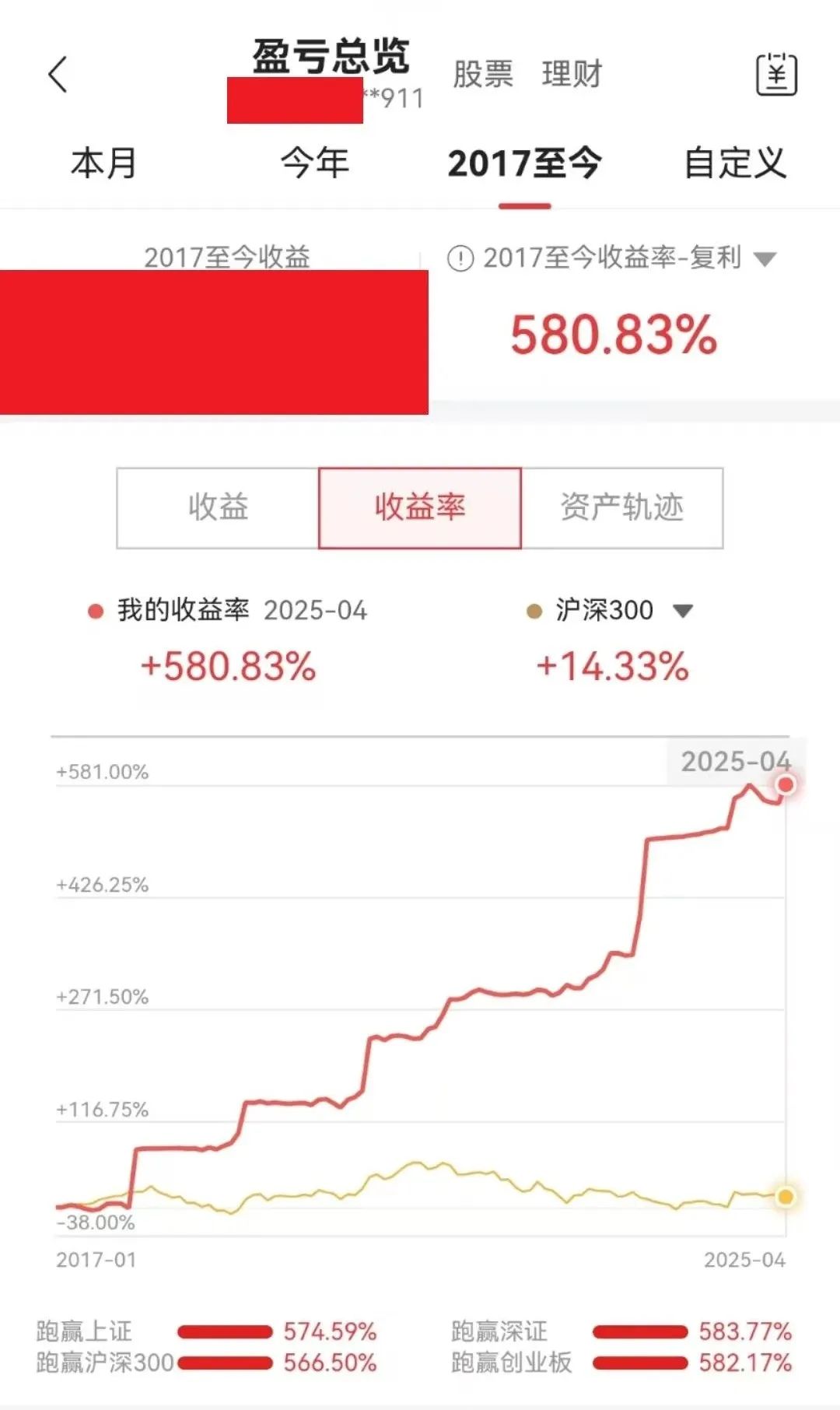Select the 今年 period tab
840x1410 pixels.
click(x=315, y=163)
